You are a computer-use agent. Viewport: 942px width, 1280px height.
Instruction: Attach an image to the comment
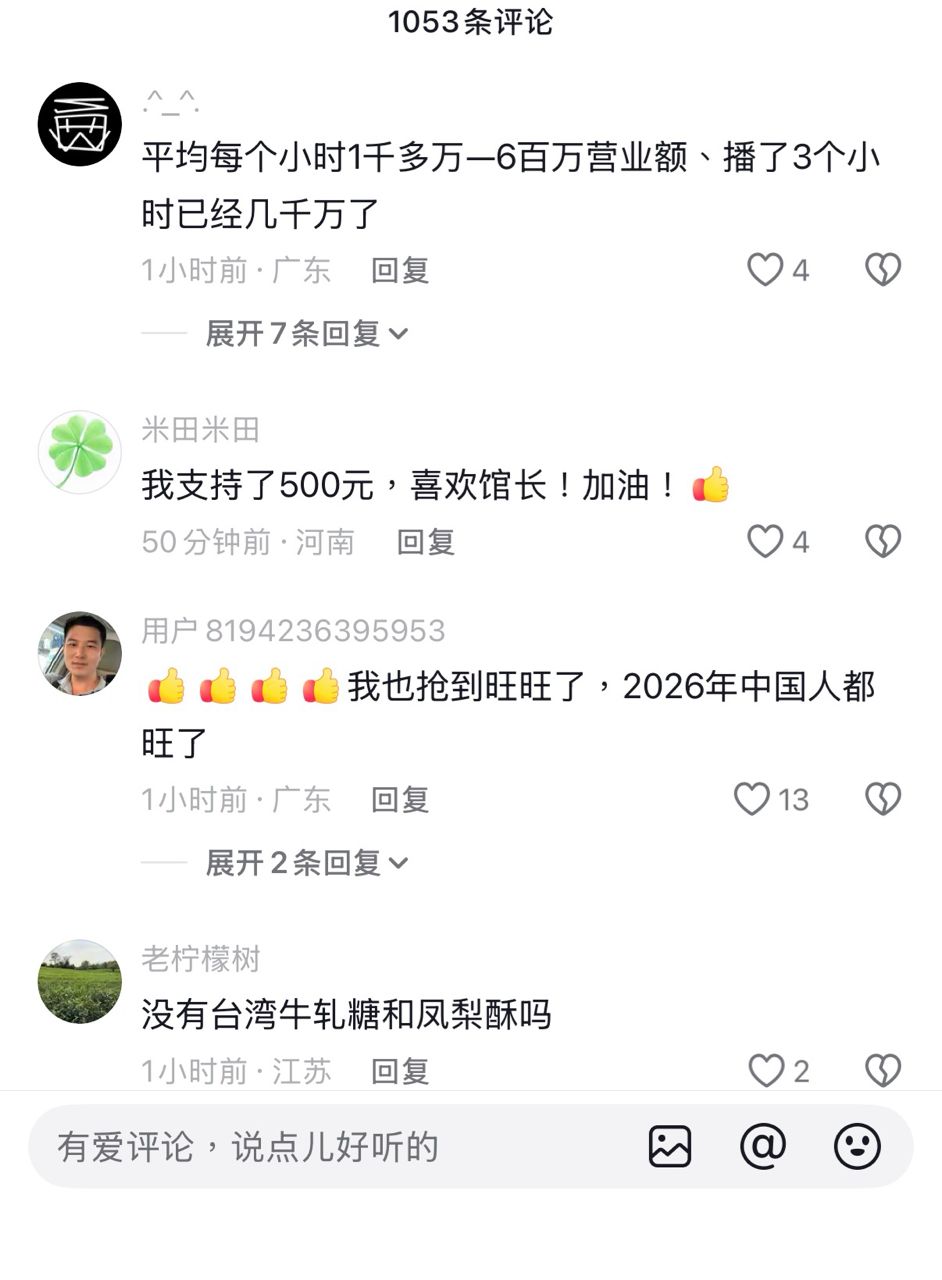click(670, 1147)
